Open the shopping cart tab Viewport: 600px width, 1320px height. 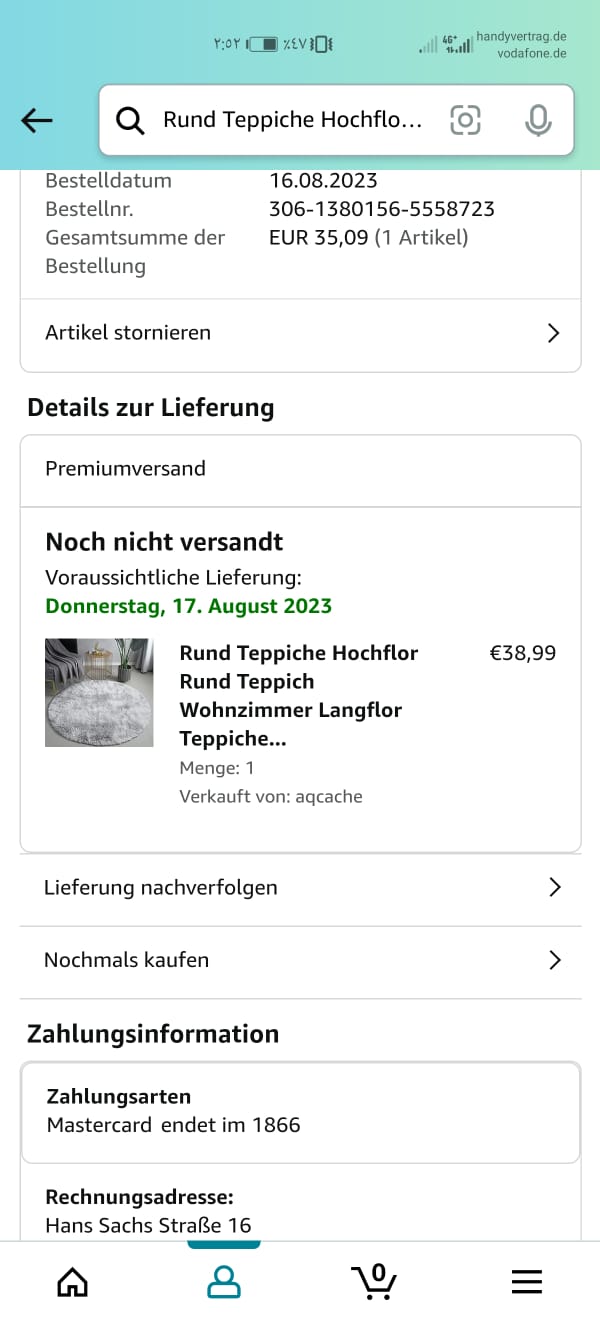tap(374, 1281)
